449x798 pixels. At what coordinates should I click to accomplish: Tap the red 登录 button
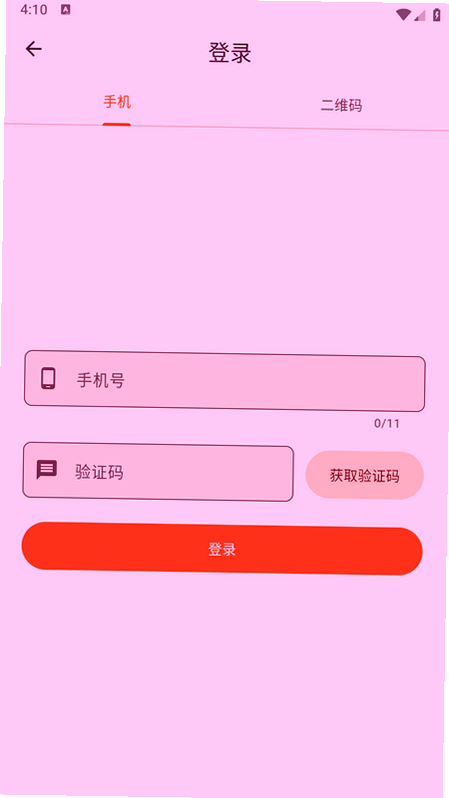tap(222, 549)
